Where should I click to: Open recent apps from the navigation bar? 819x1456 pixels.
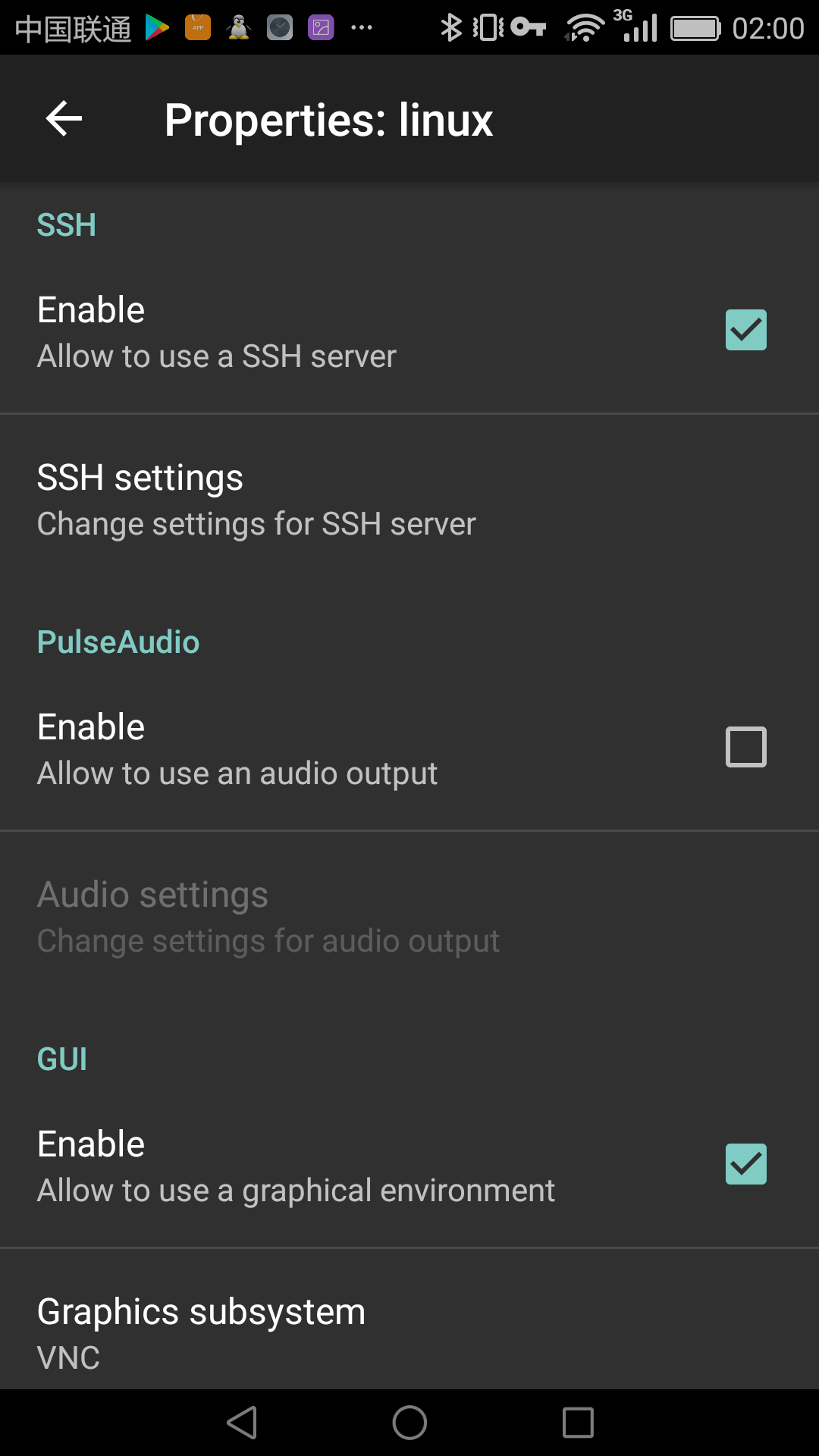[578, 1423]
